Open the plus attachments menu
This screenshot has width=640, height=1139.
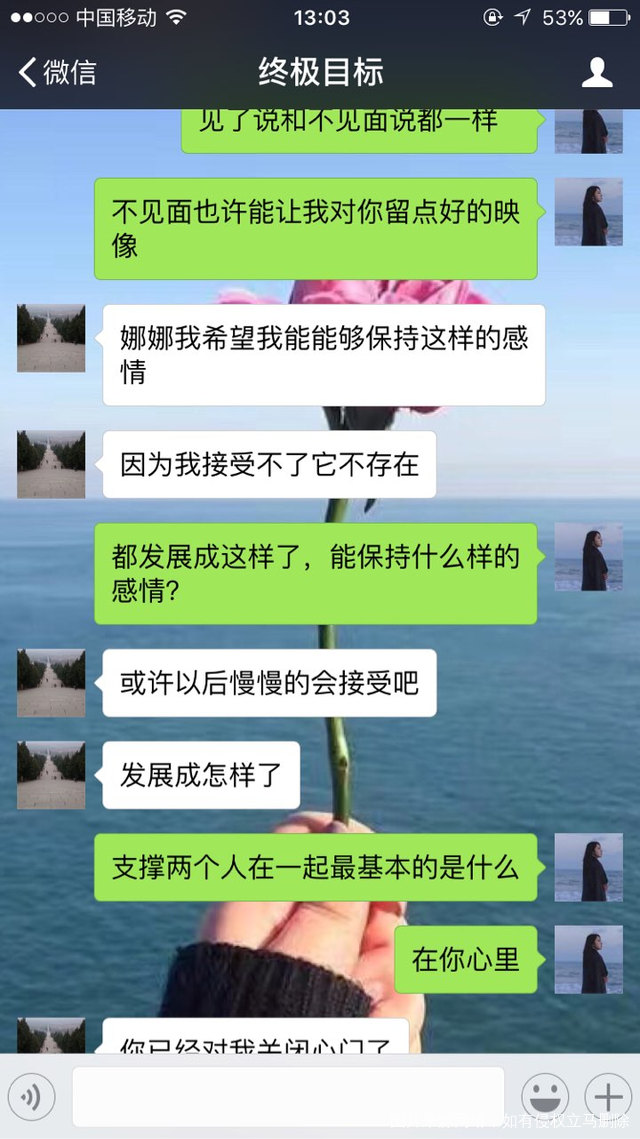click(606, 1097)
